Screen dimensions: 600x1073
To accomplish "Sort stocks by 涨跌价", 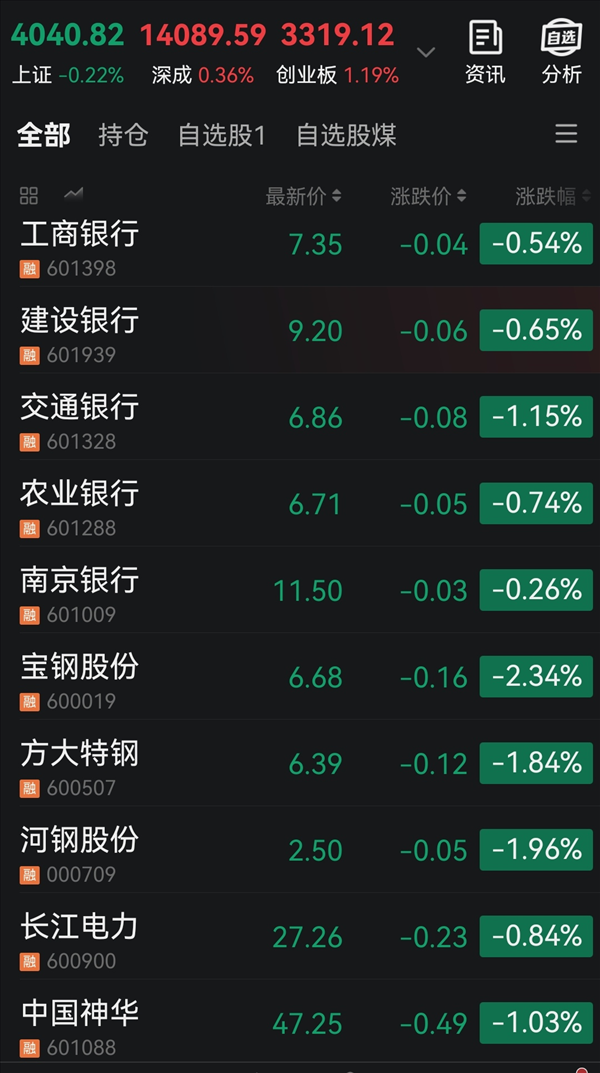I will click(428, 197).
